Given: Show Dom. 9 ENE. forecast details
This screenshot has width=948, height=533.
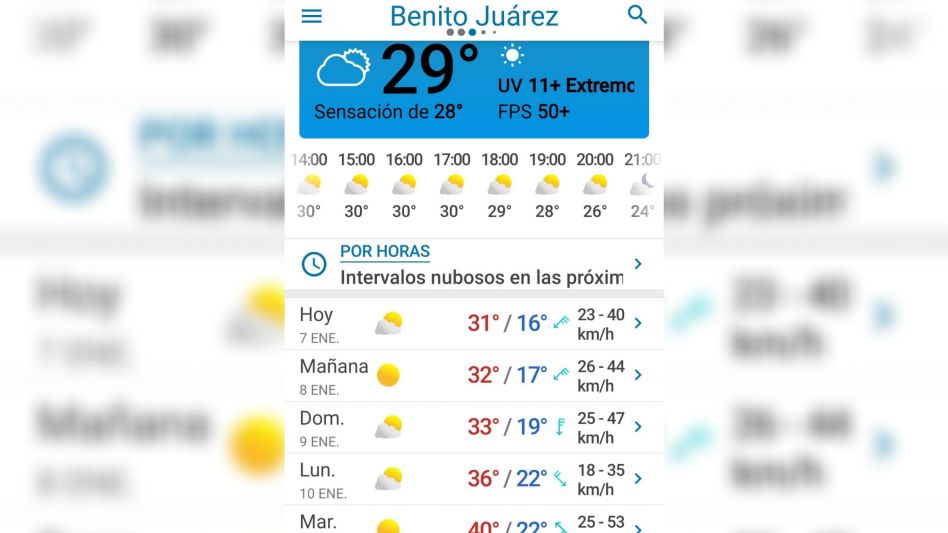Looking at the screenshot, I should click(473, 427).
